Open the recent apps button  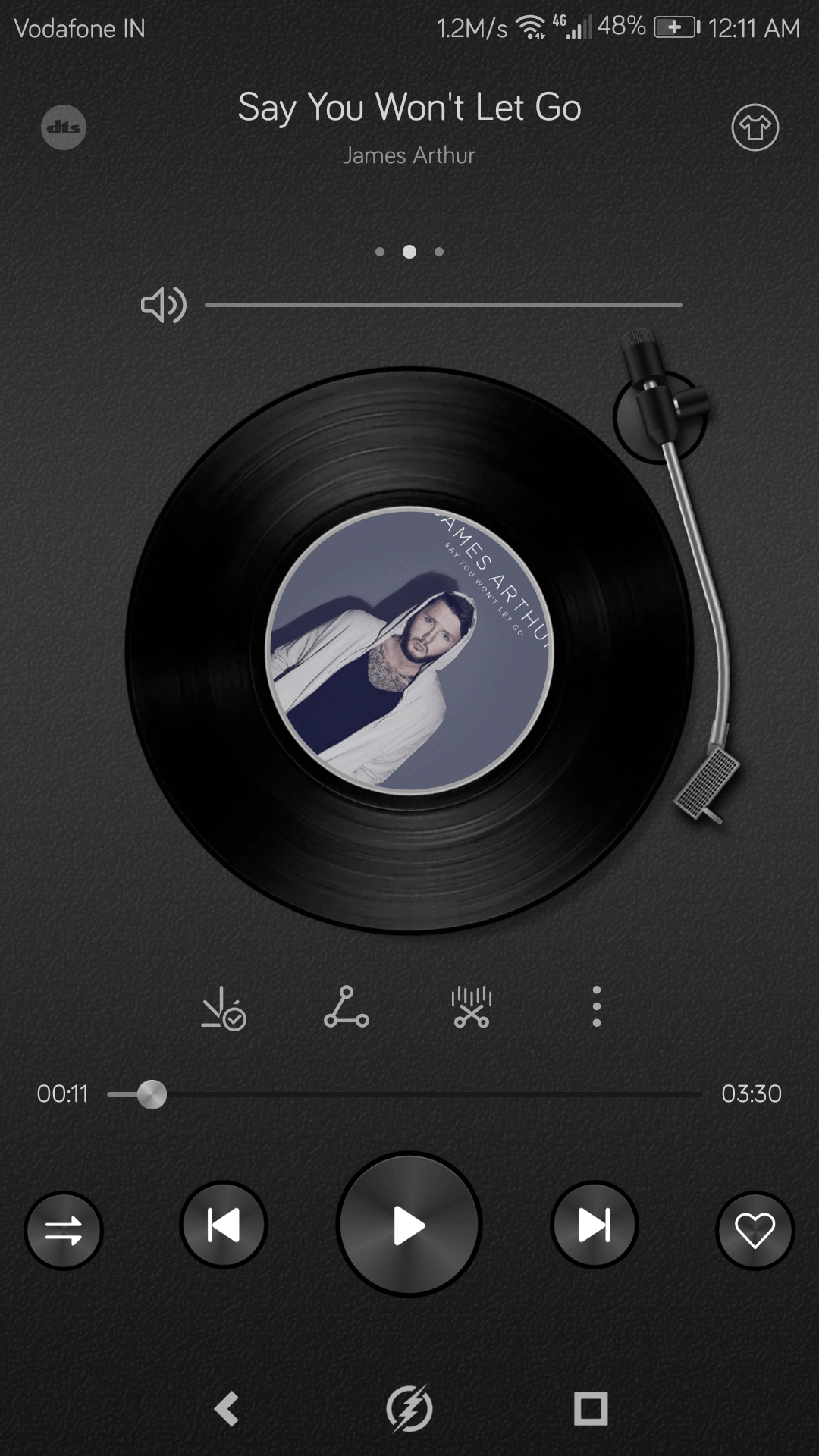point(591,1409)
